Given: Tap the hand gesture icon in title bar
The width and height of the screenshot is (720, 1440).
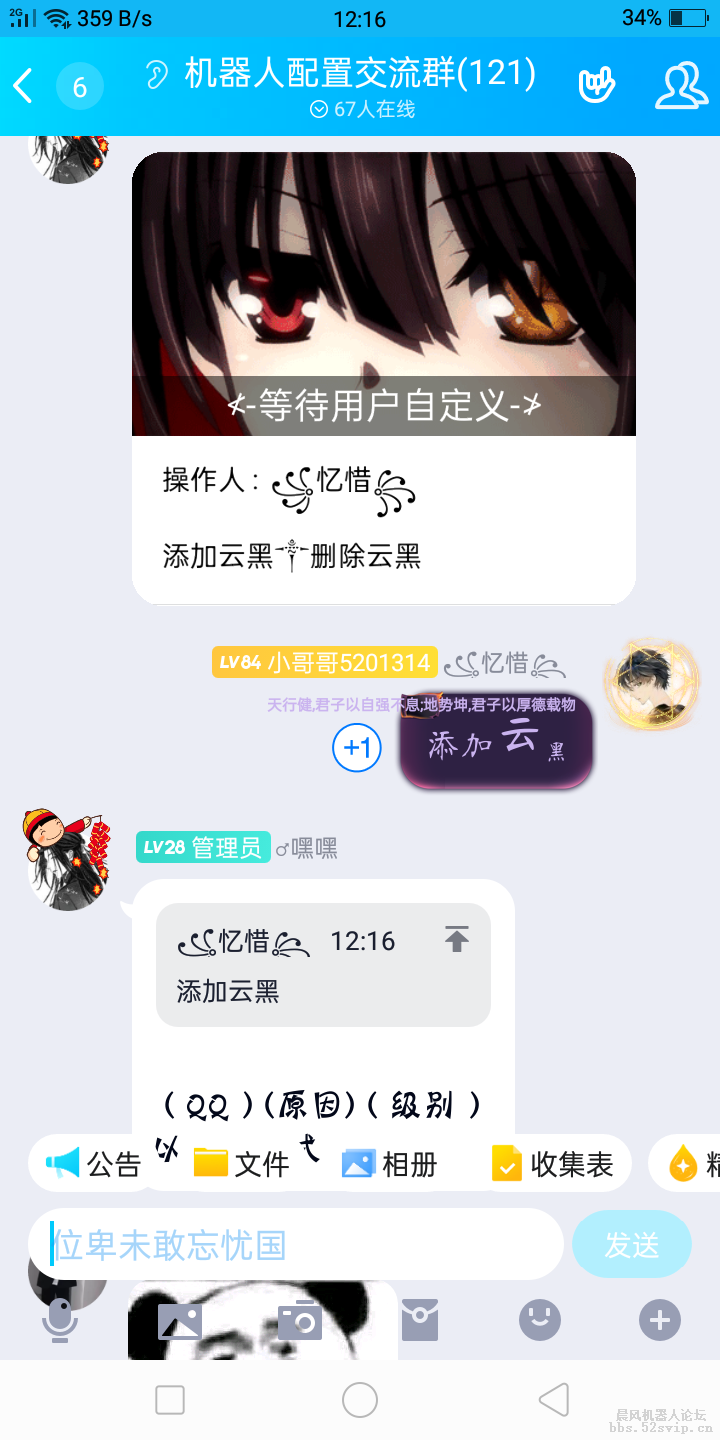Looking at the screenshot, I should pos(597,85).
